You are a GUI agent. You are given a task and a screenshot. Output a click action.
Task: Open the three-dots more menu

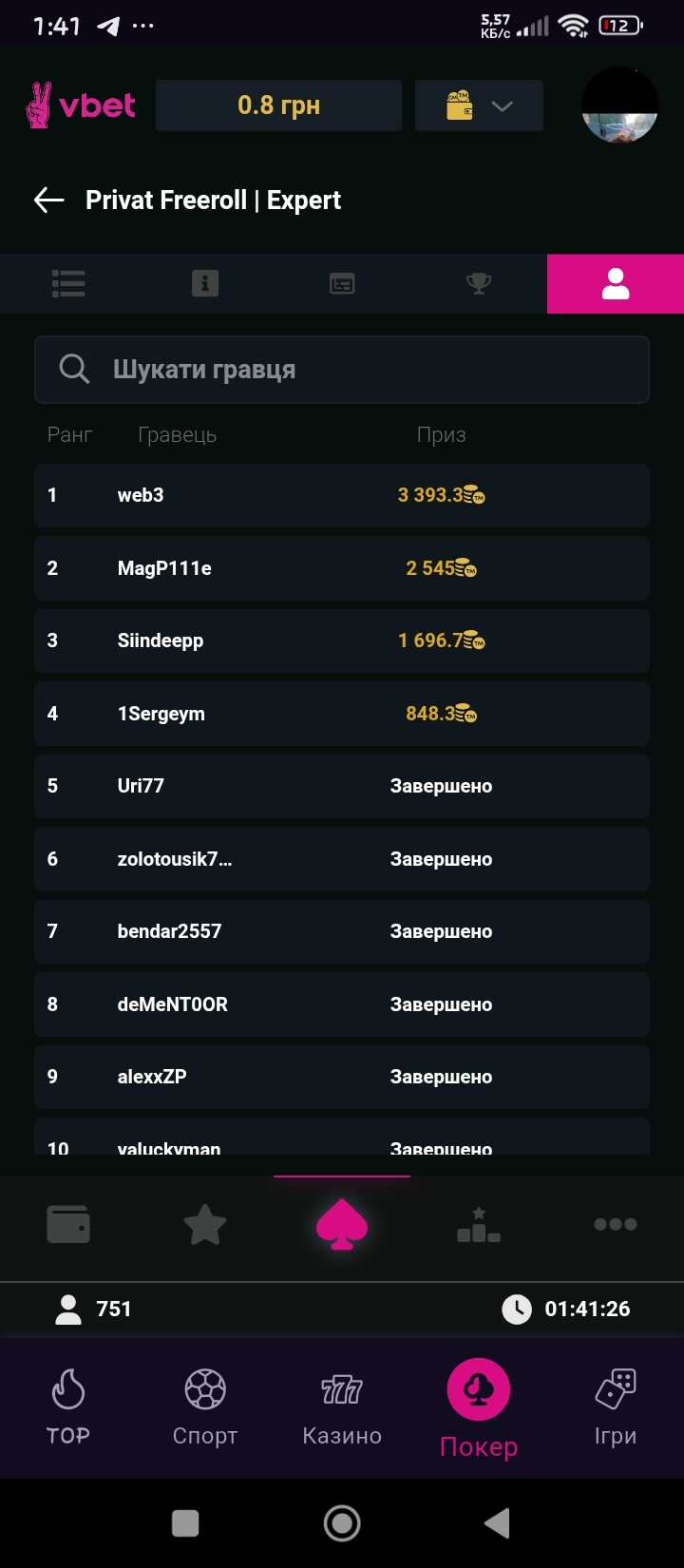[616, 1224]
